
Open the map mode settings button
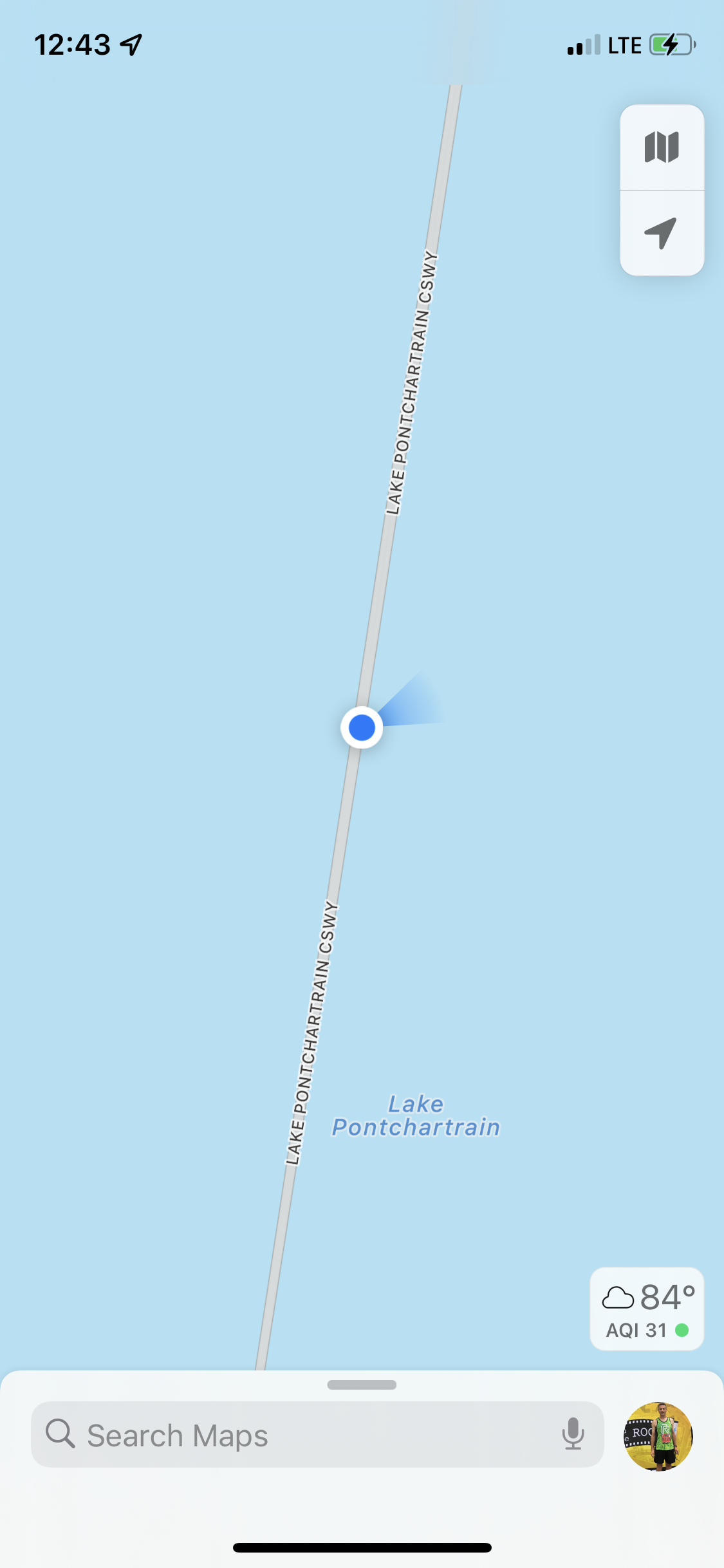point(662,147)
